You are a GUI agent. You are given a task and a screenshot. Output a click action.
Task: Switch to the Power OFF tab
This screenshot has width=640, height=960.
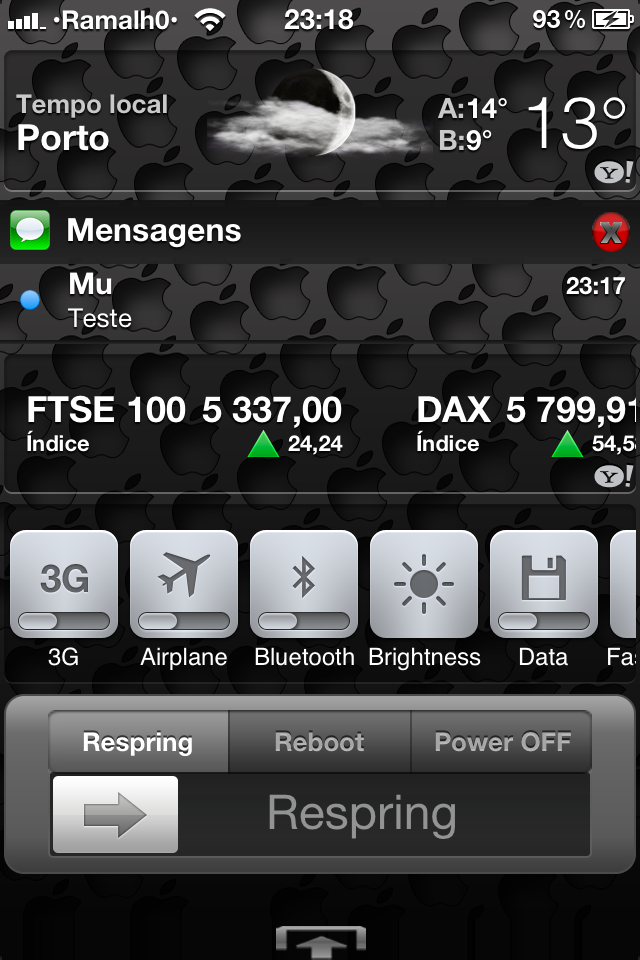tap(502, 742)
